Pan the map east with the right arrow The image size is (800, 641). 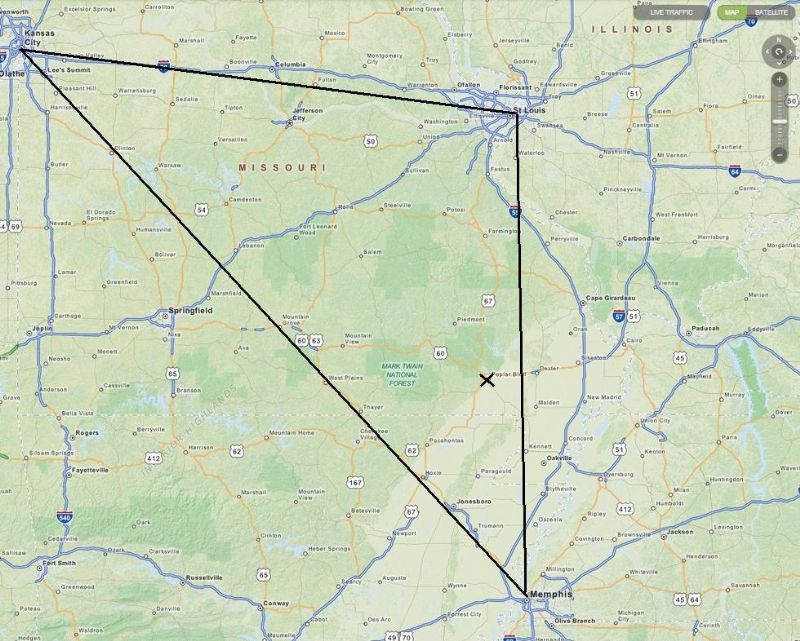tap(792, 51)
